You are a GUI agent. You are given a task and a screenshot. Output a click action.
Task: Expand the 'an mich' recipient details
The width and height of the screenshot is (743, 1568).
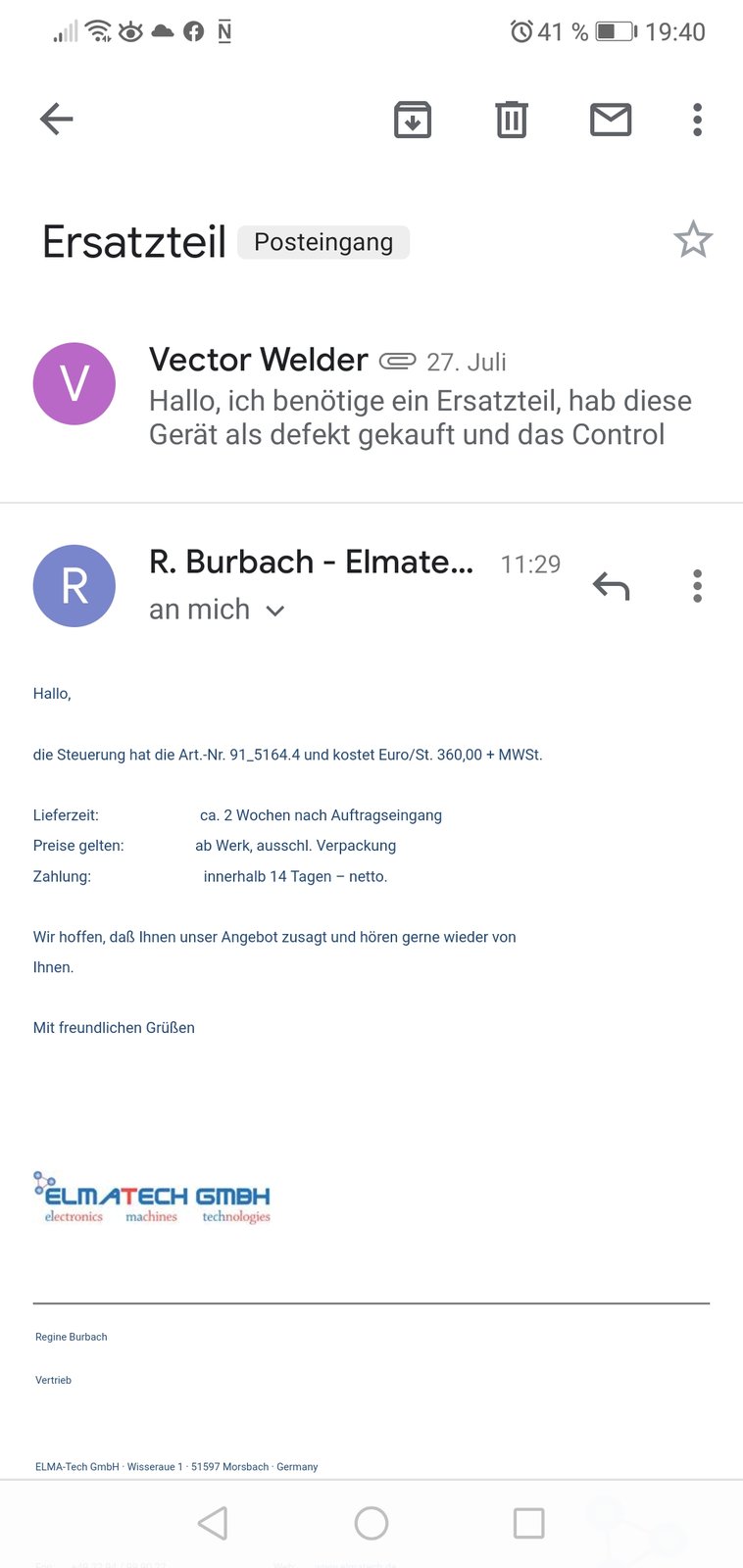point(217,610)
